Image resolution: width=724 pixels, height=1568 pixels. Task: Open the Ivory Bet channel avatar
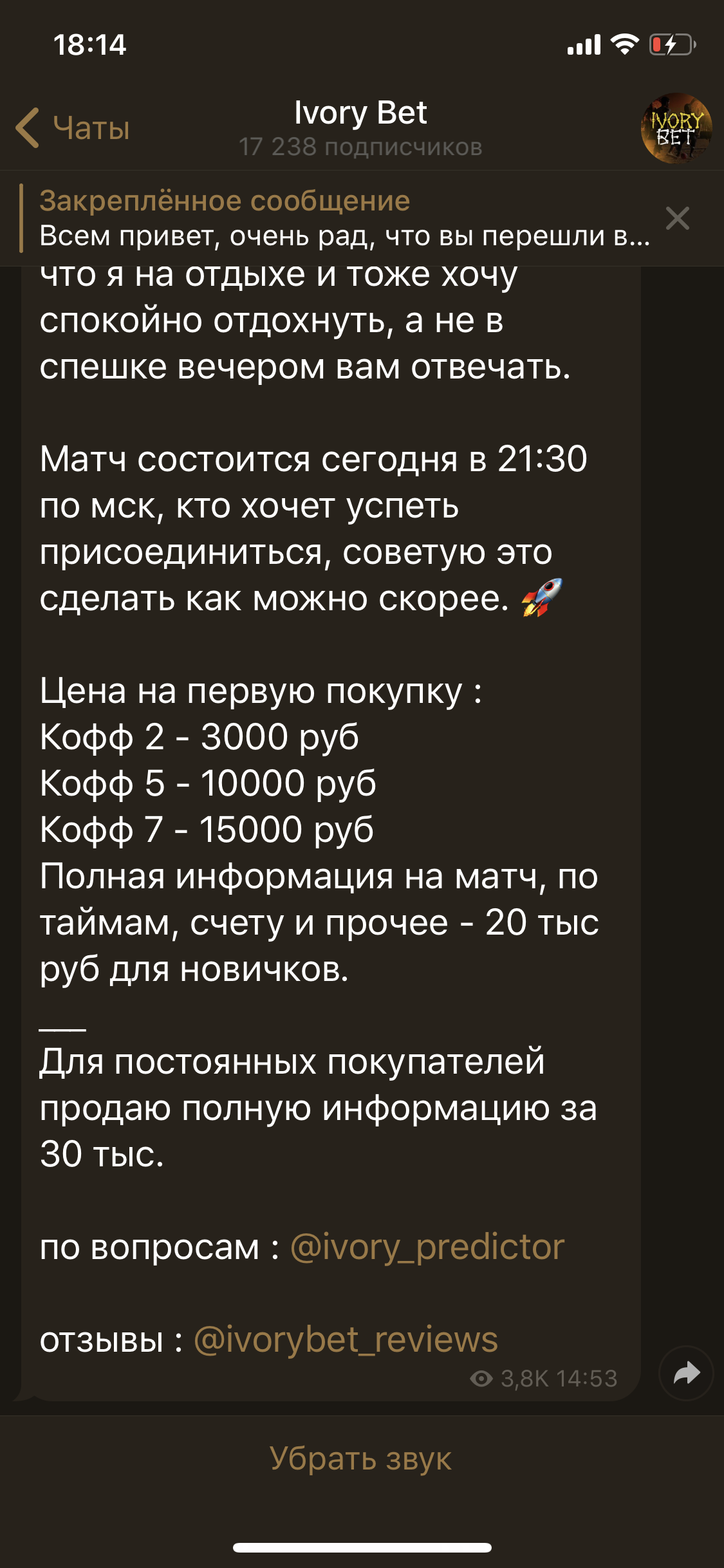tap(676, 128)
